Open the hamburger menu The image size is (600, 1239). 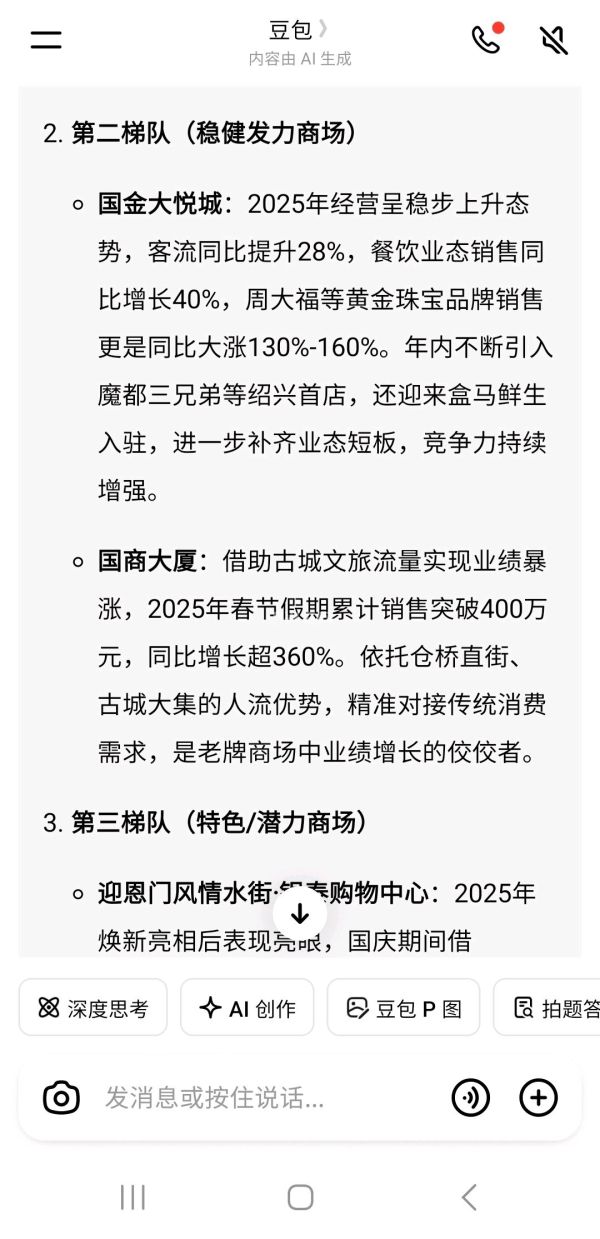click(46, 40)
